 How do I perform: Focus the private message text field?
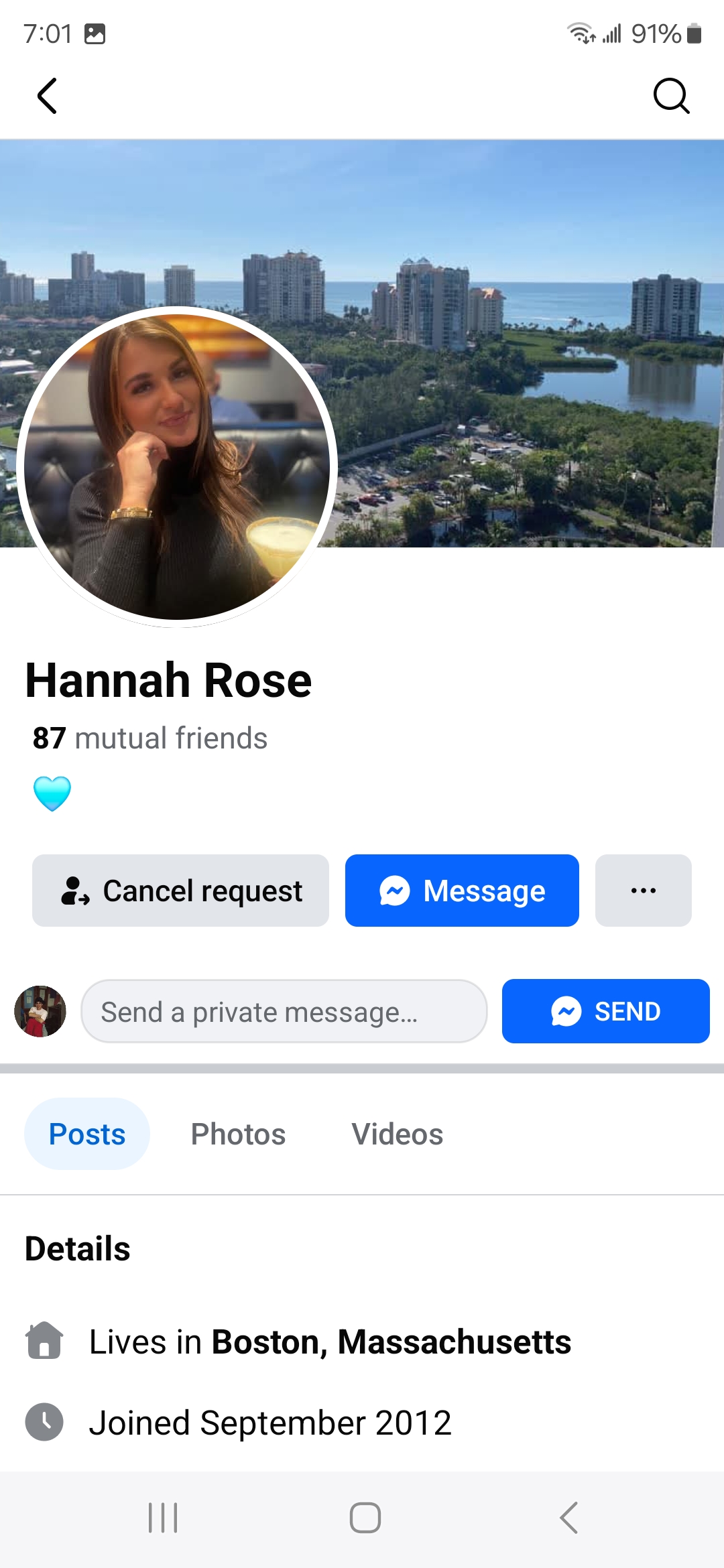click(x=284, y=1011)
